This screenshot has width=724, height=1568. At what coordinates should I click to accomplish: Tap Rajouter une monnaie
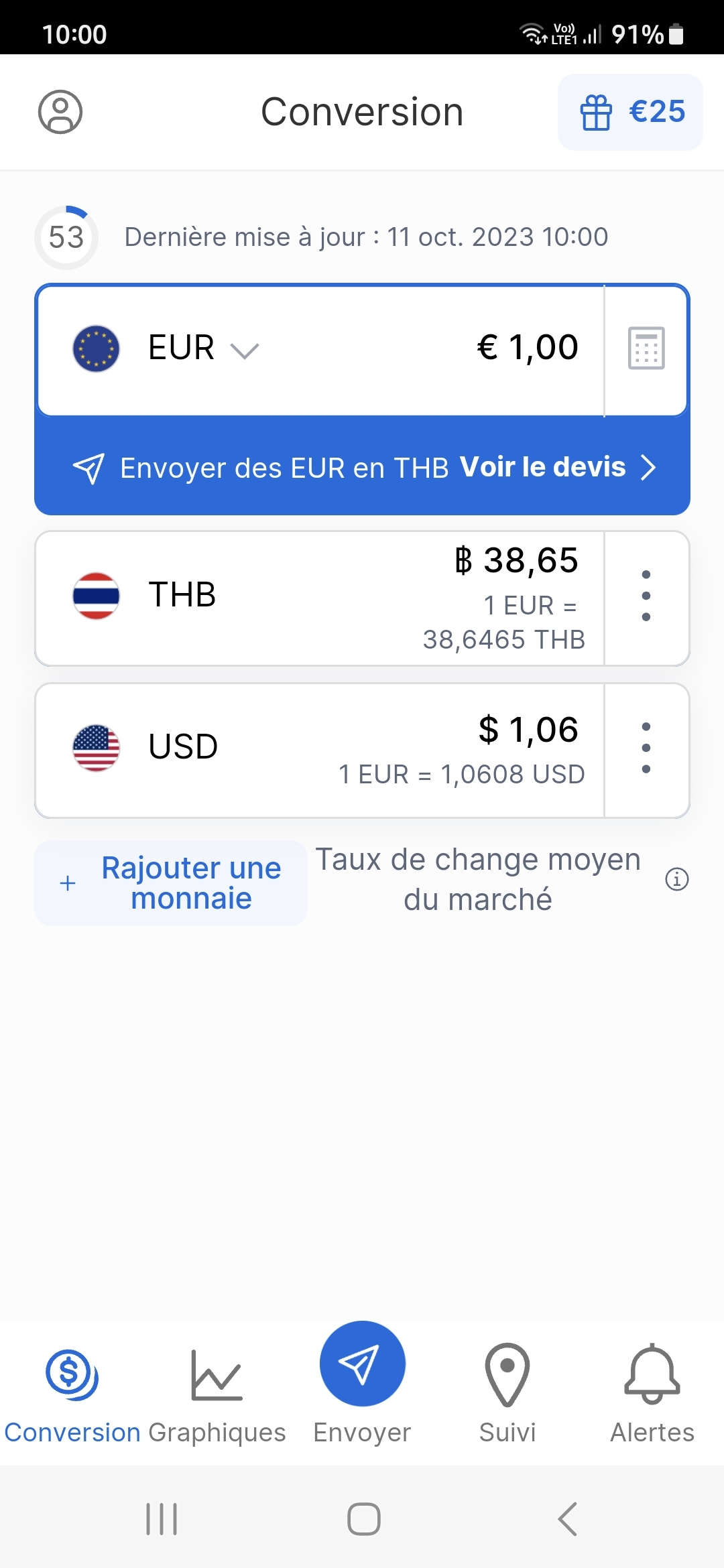pos(172,883)
